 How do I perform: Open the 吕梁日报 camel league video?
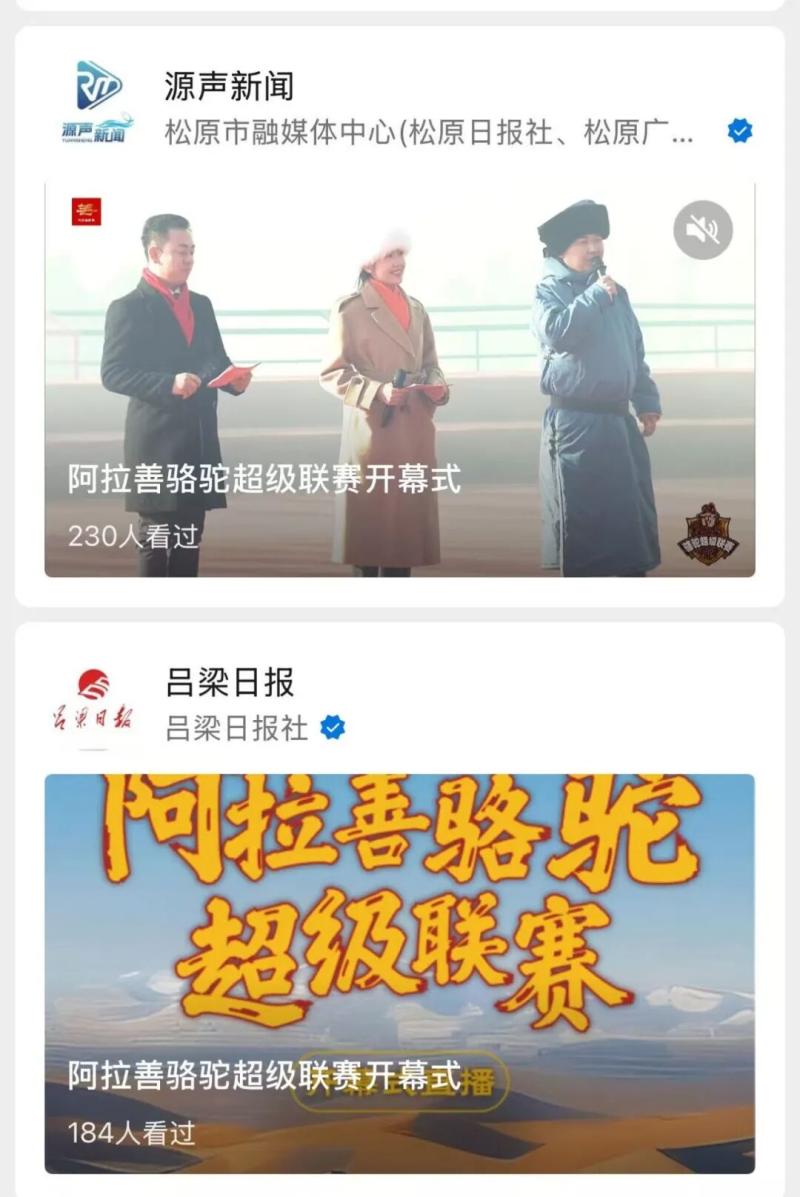tap(399, 972)
